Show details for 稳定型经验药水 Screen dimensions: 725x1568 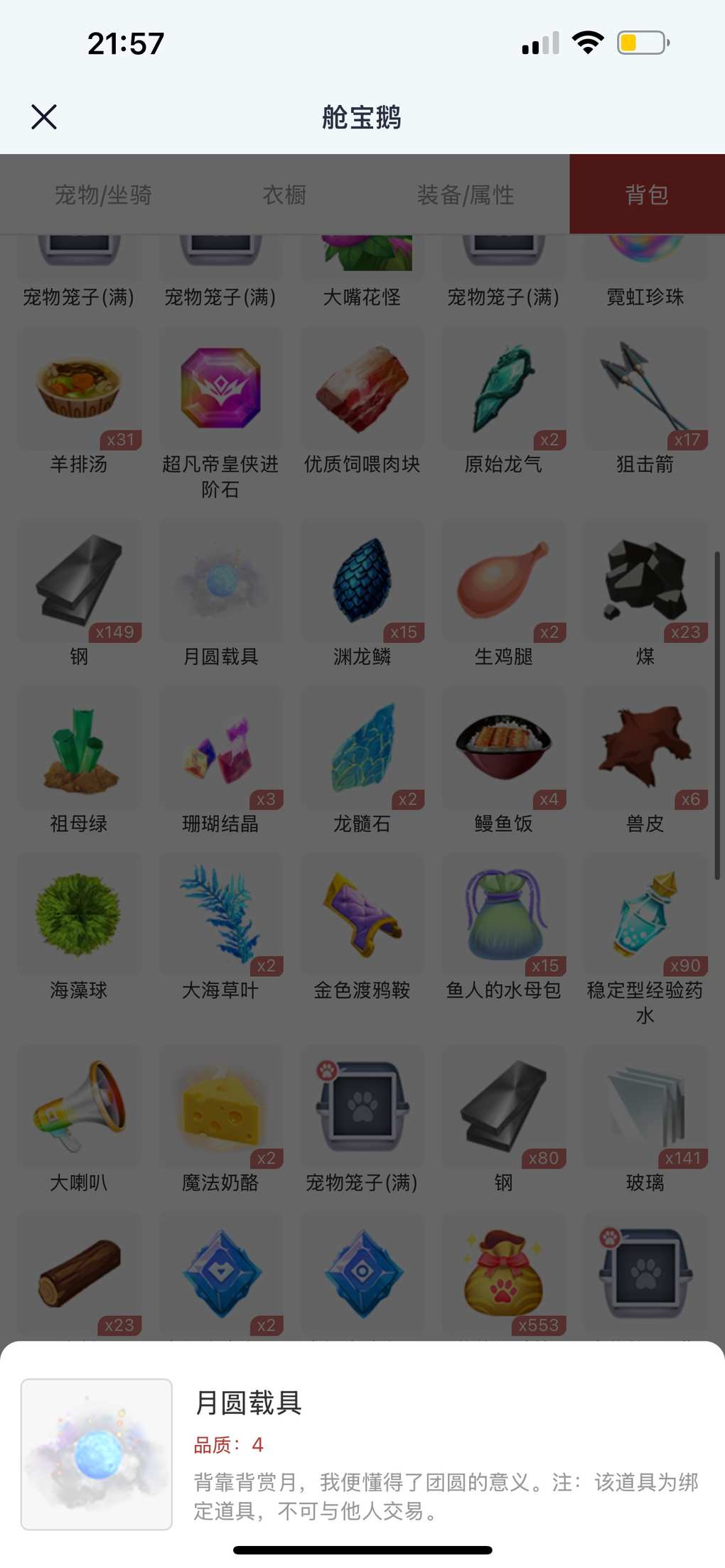click(x=645, y=916)
